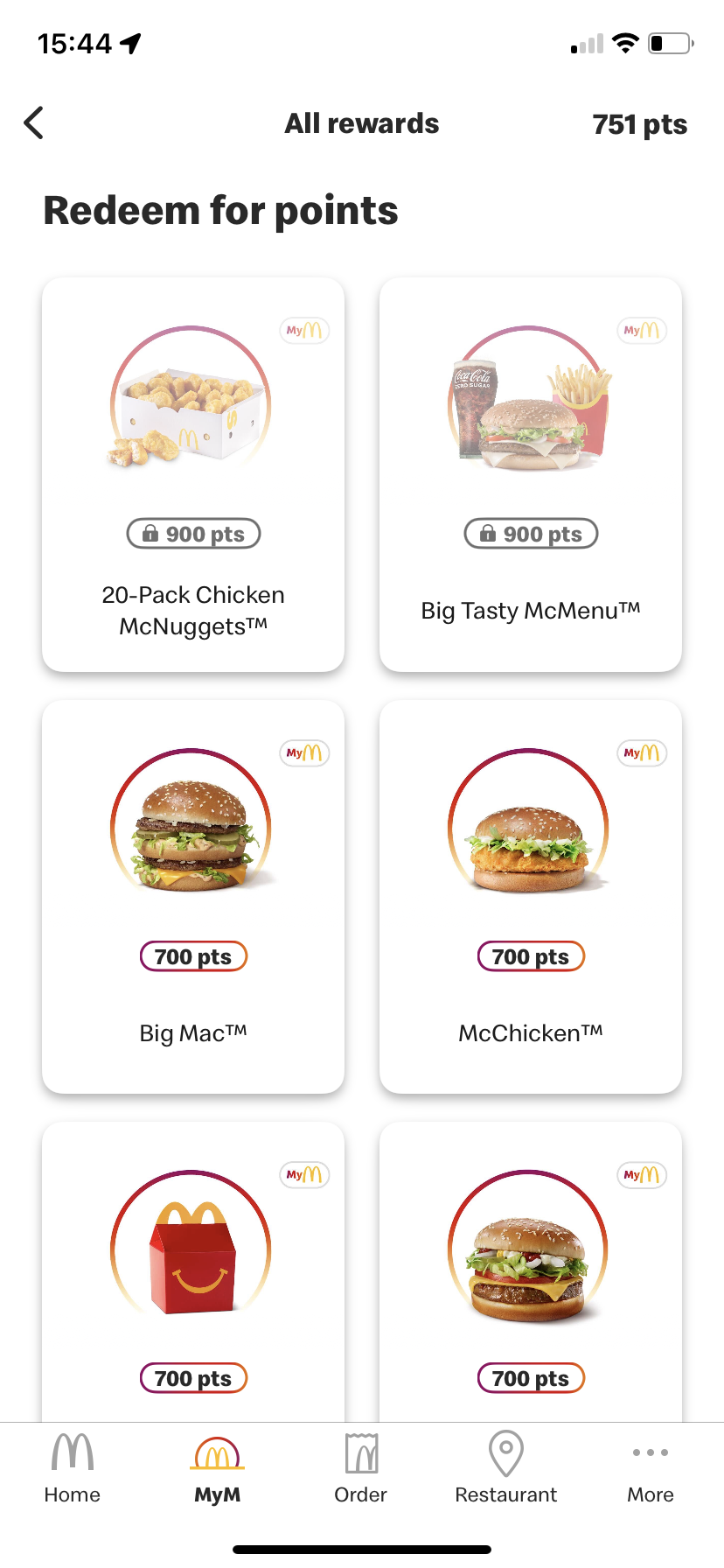The image size is (724, 1568).
Task: Switch to the Home tab
Action: 73,1468
